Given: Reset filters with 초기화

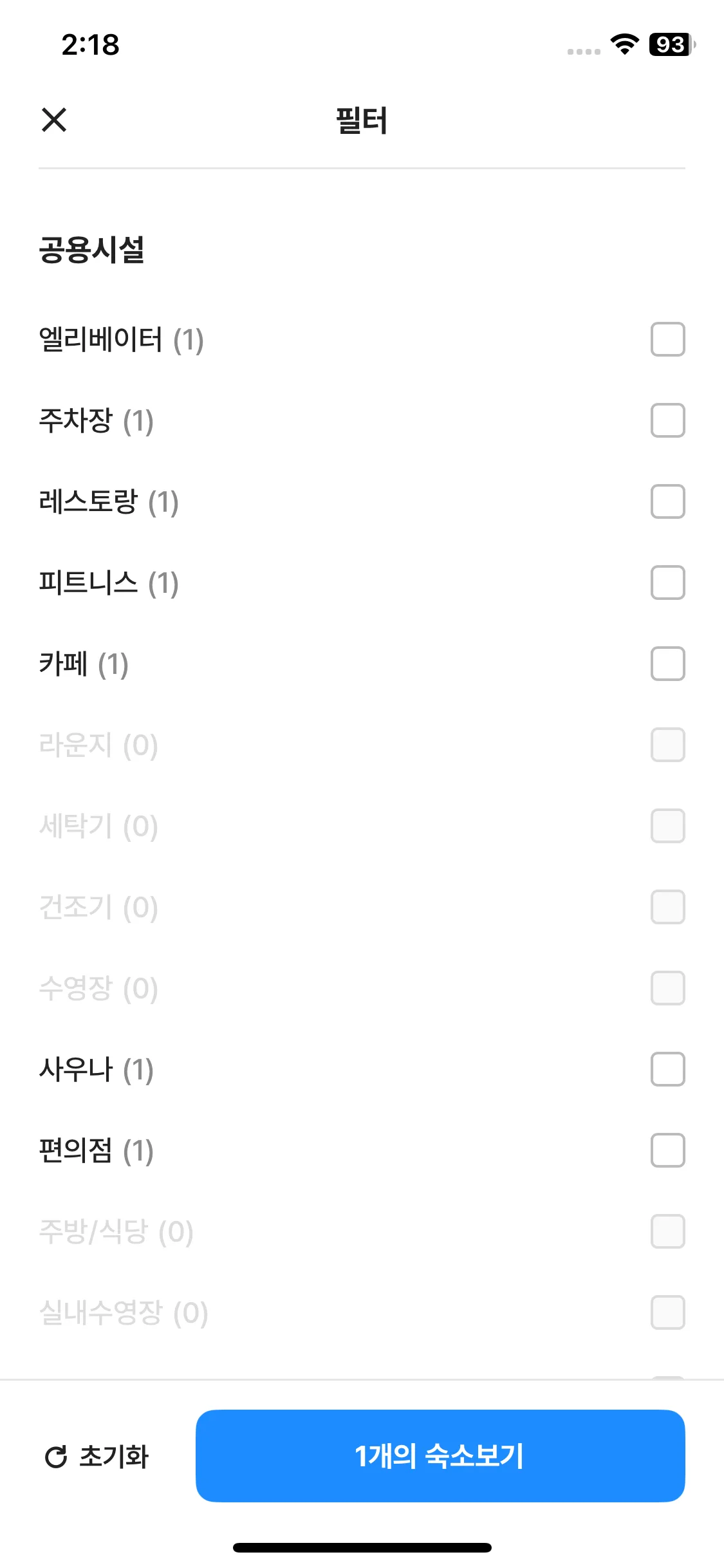Looking at the screenshot, I should (x=97, y=1456).
